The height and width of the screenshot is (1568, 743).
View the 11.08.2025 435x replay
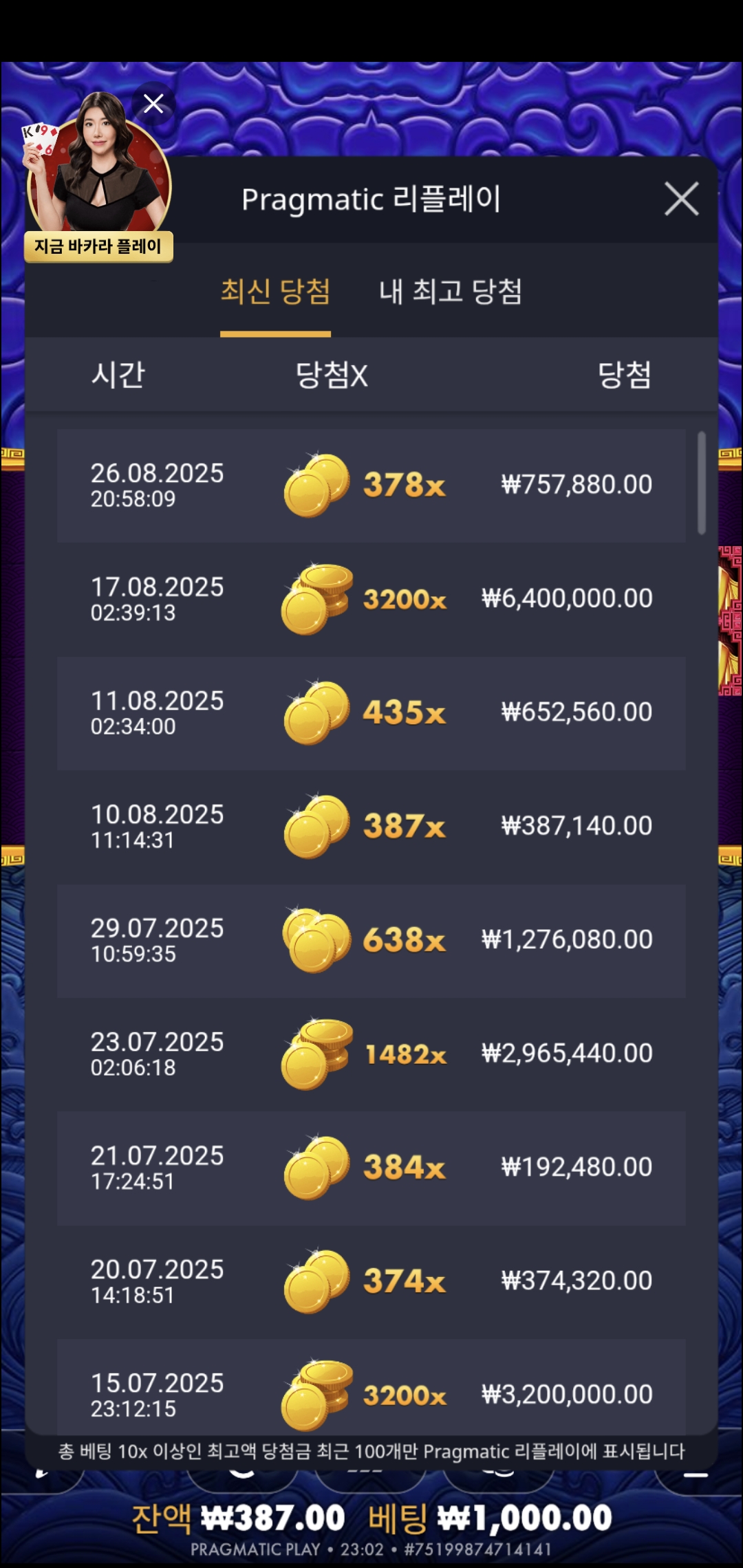(x=371, y=712)
